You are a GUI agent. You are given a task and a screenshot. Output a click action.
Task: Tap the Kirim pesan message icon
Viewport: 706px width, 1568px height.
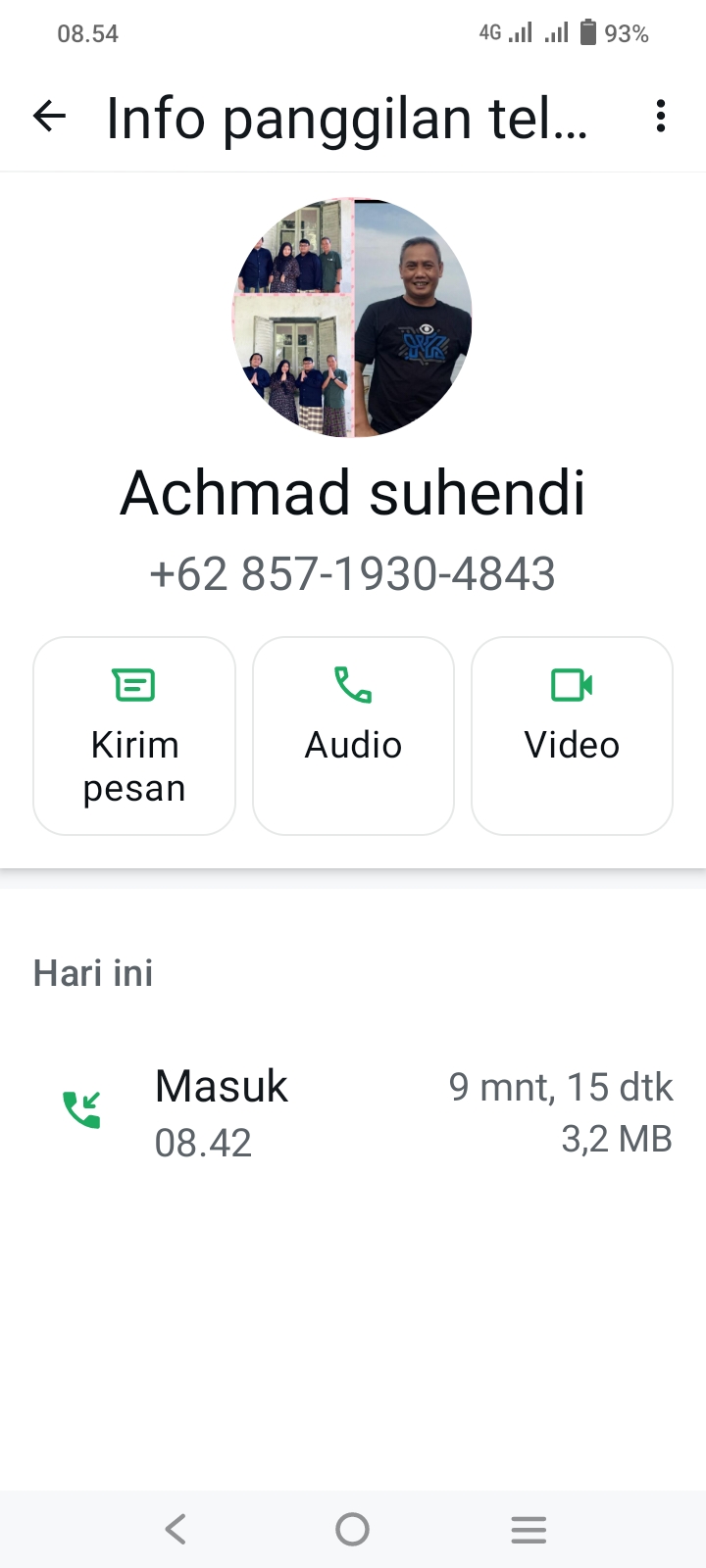pos(133,686)
